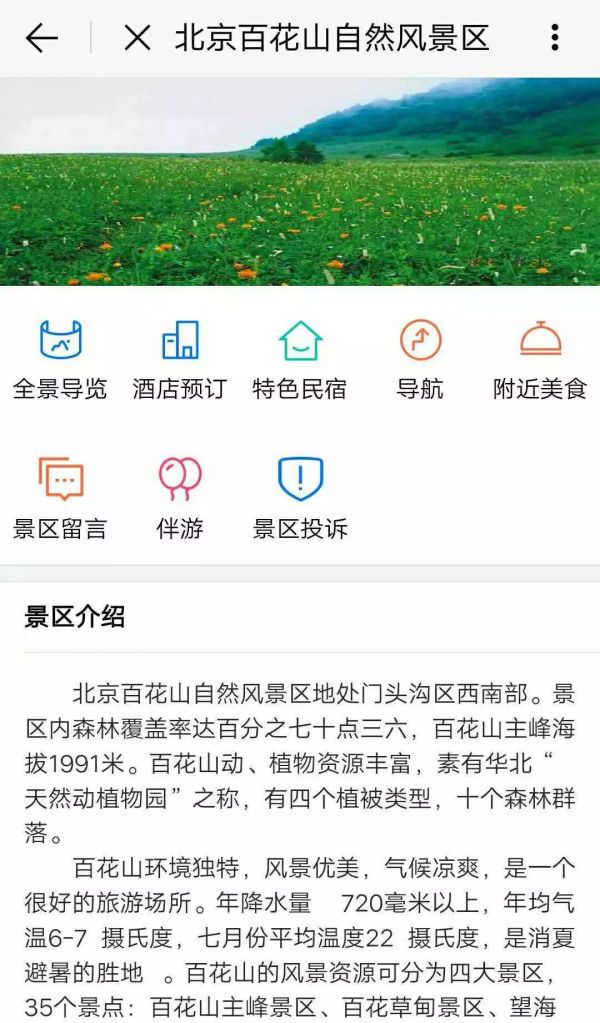Open 景区留言 scenic area messages
The image size is (600, 1023).
(60, 497)
